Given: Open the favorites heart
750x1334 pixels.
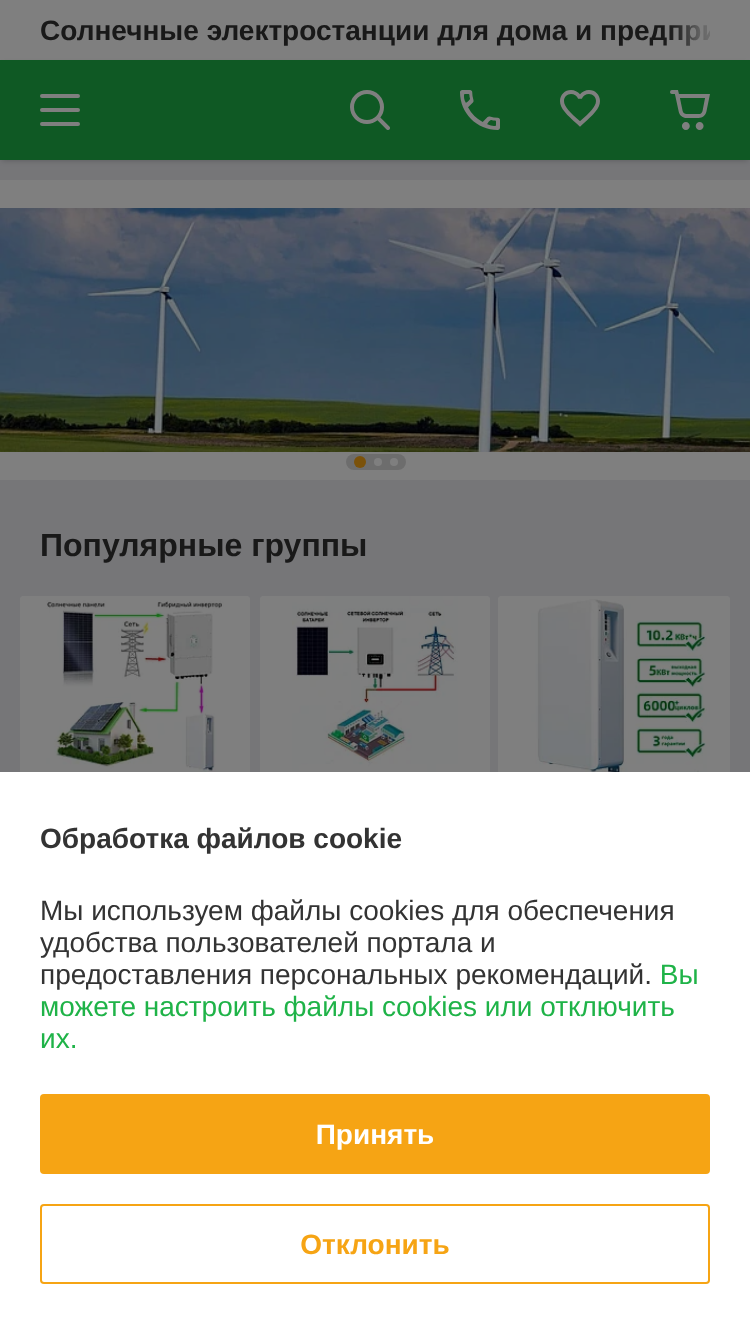Looking at the screenshot, I should (x=580, y=108).
